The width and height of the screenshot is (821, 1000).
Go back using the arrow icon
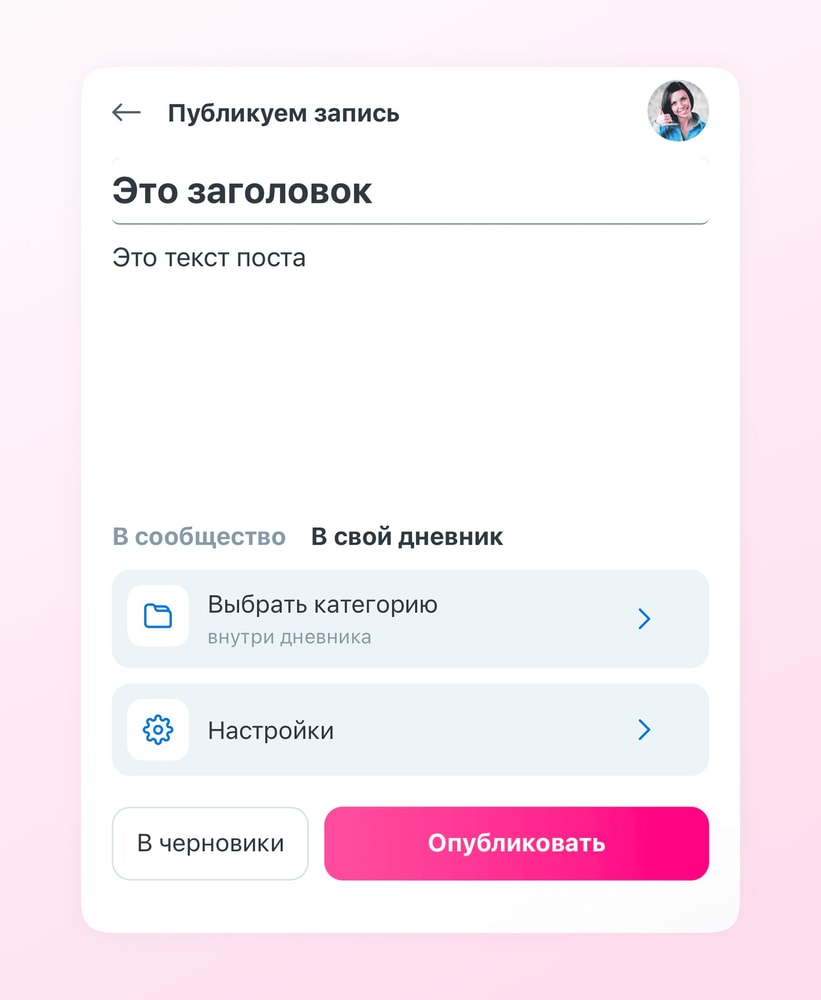[x=126, y=113]
